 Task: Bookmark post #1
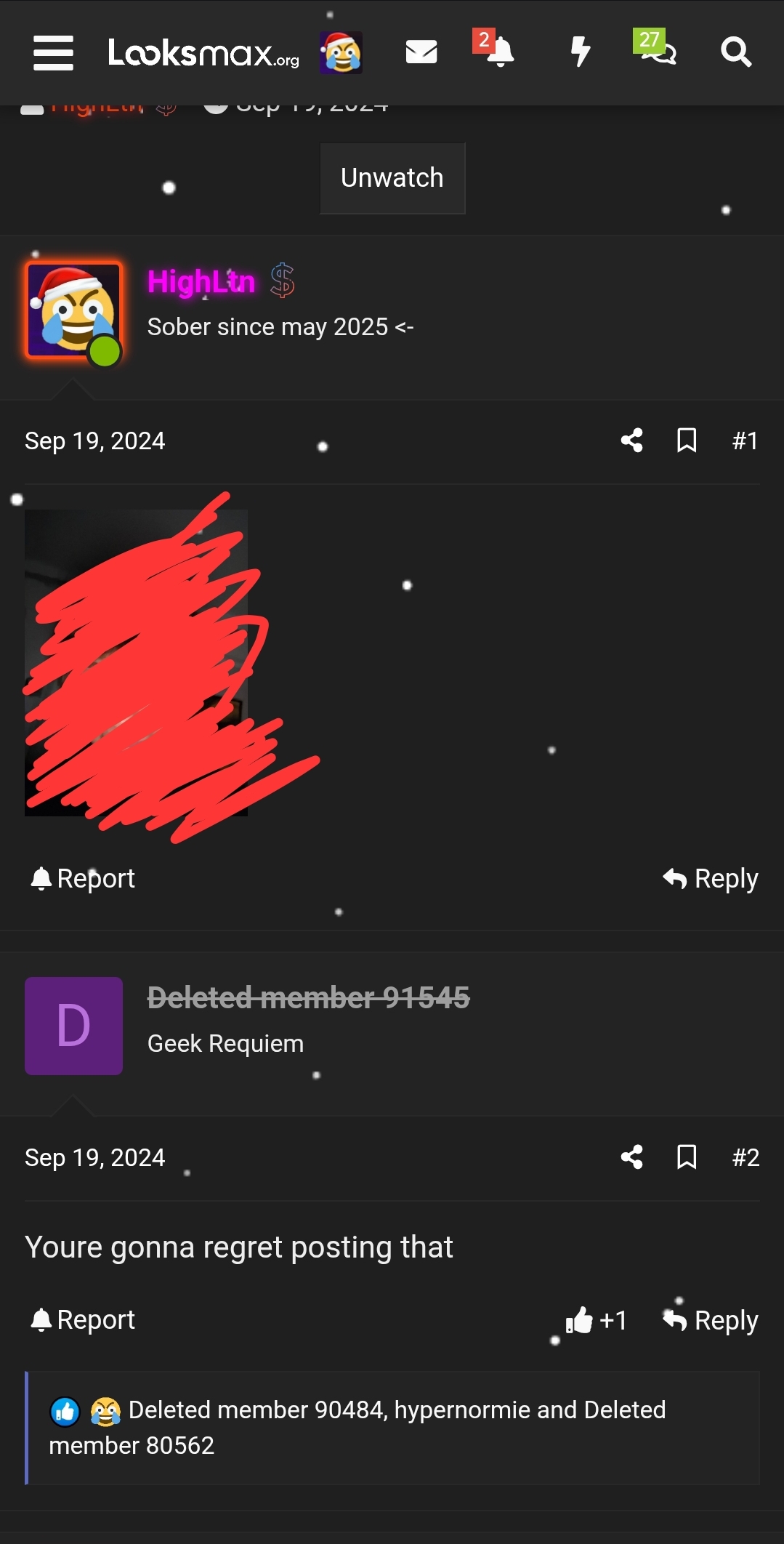coord(687,440)
